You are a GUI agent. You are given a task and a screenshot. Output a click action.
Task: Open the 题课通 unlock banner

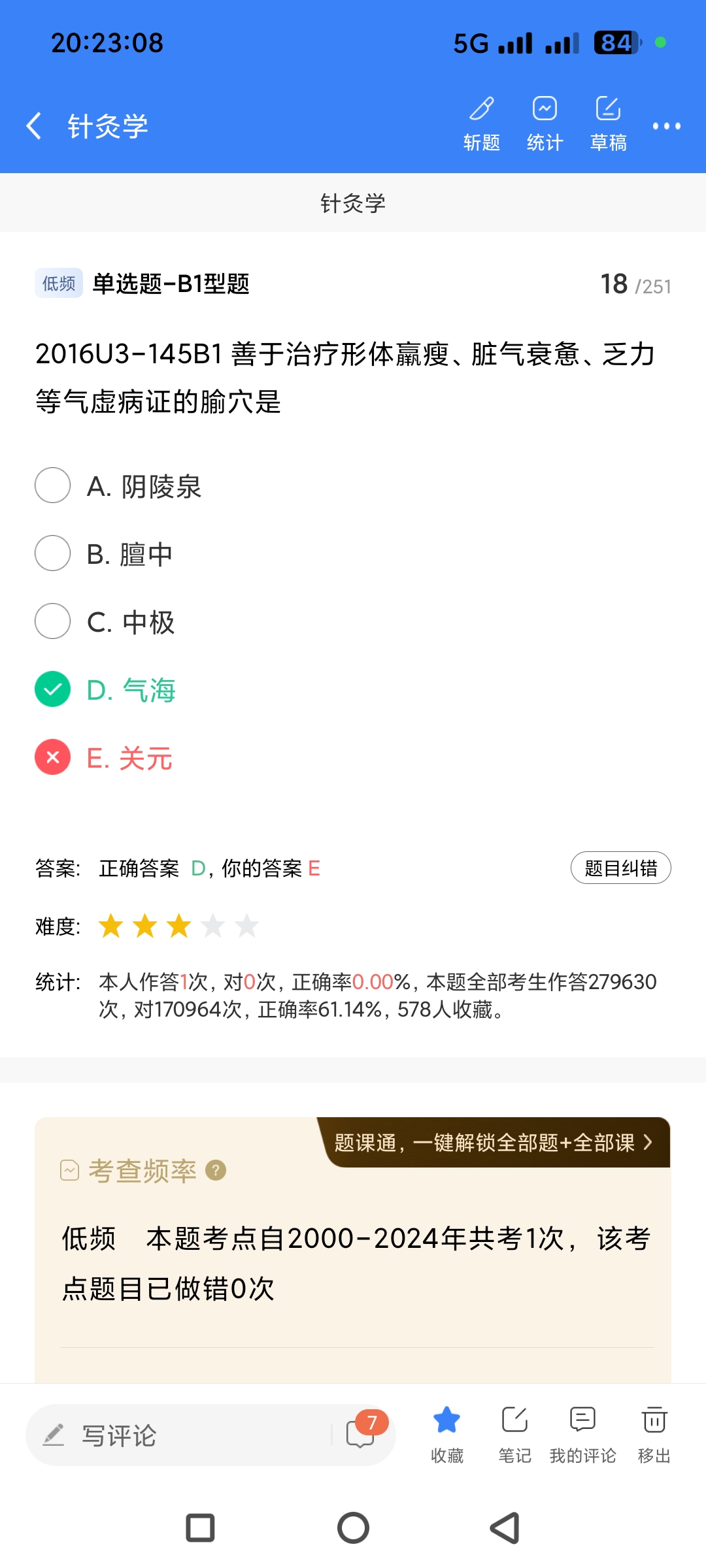tap(494, 1143)
